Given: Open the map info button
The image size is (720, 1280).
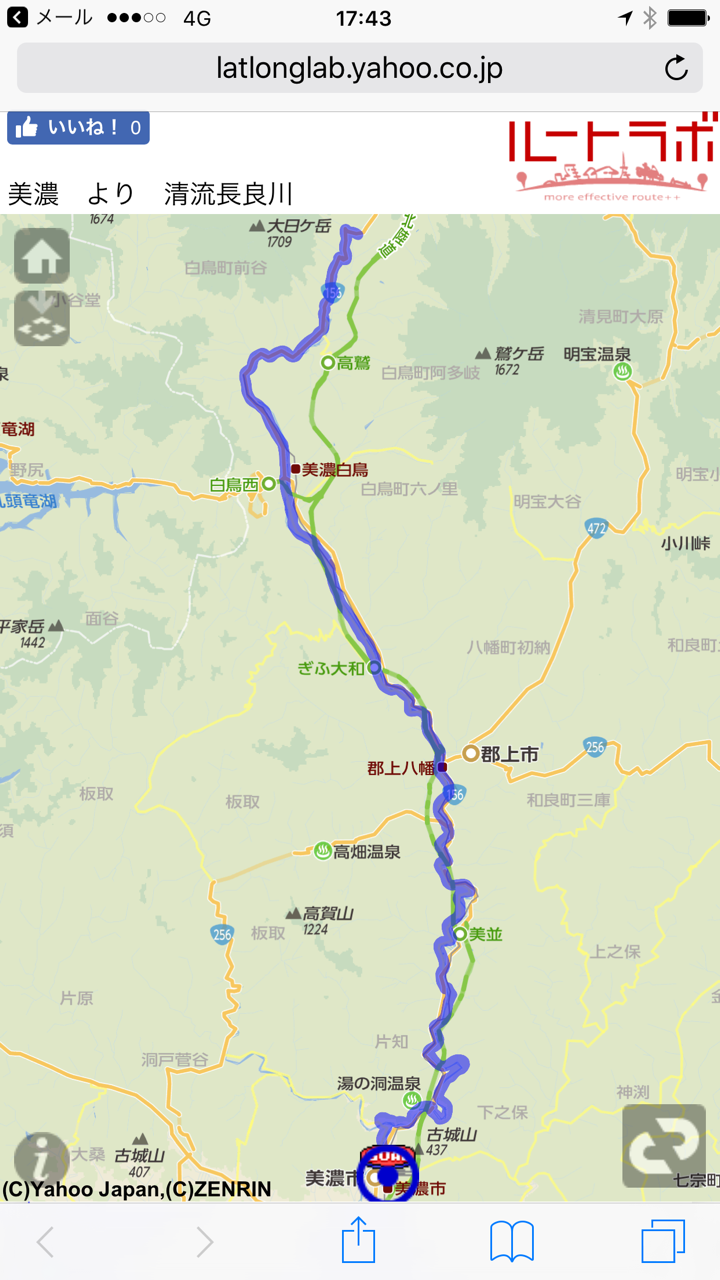Looking at the screenshot, I should pyautogui.click(x=41, y=1159).
